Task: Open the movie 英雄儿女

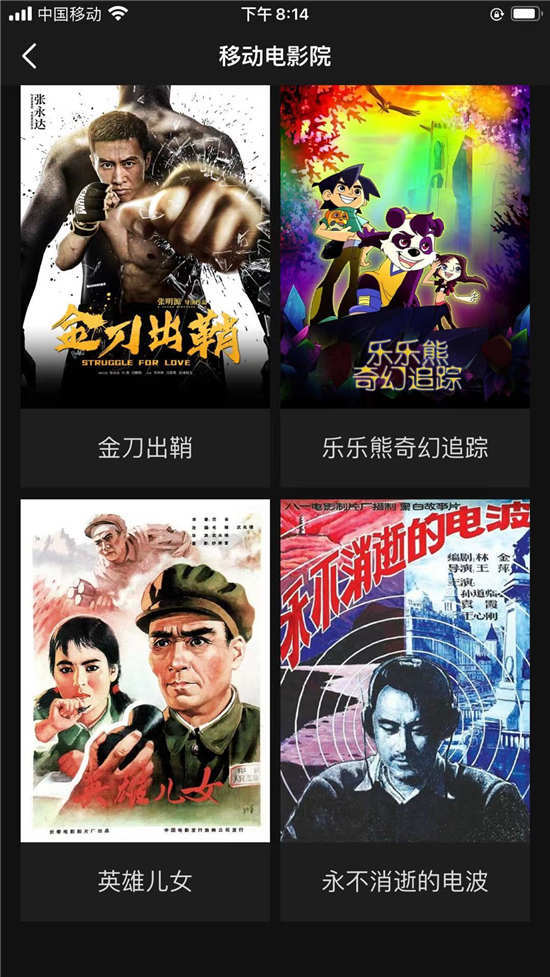Action: pos(145,710)
